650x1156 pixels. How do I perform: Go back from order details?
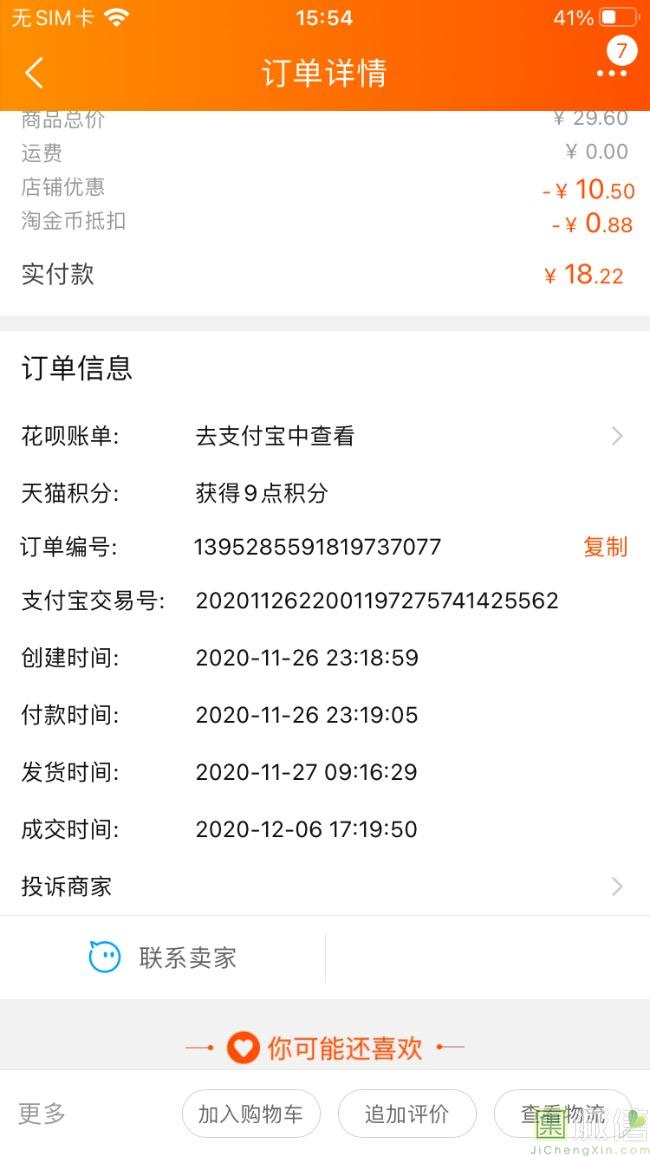click(x=34, y=73)
